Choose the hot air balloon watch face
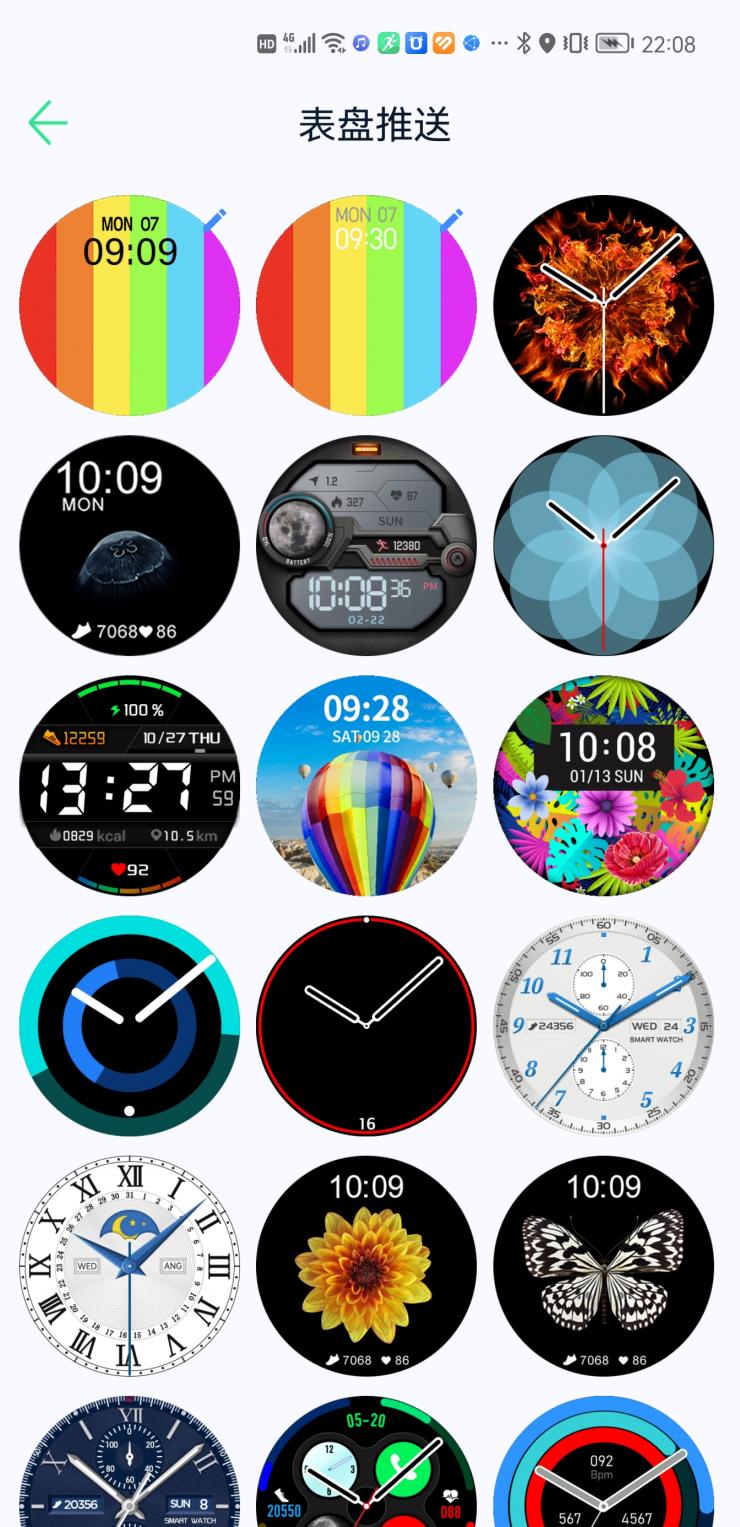Viewport: 740px width, 1527px height. coord(367,785)
